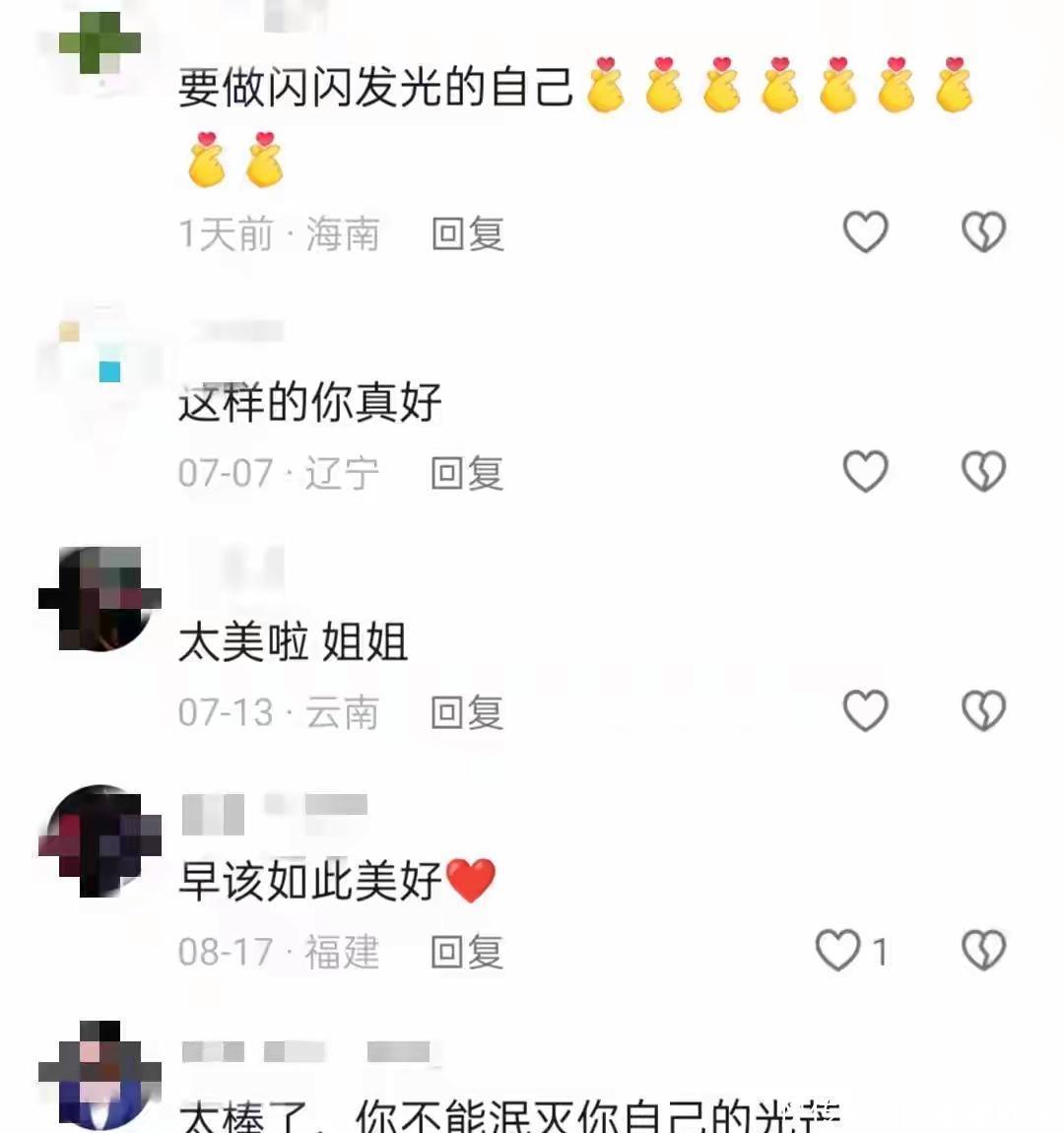
Task: Reply to the comment from 云南
Action: [x=468, y=713]
